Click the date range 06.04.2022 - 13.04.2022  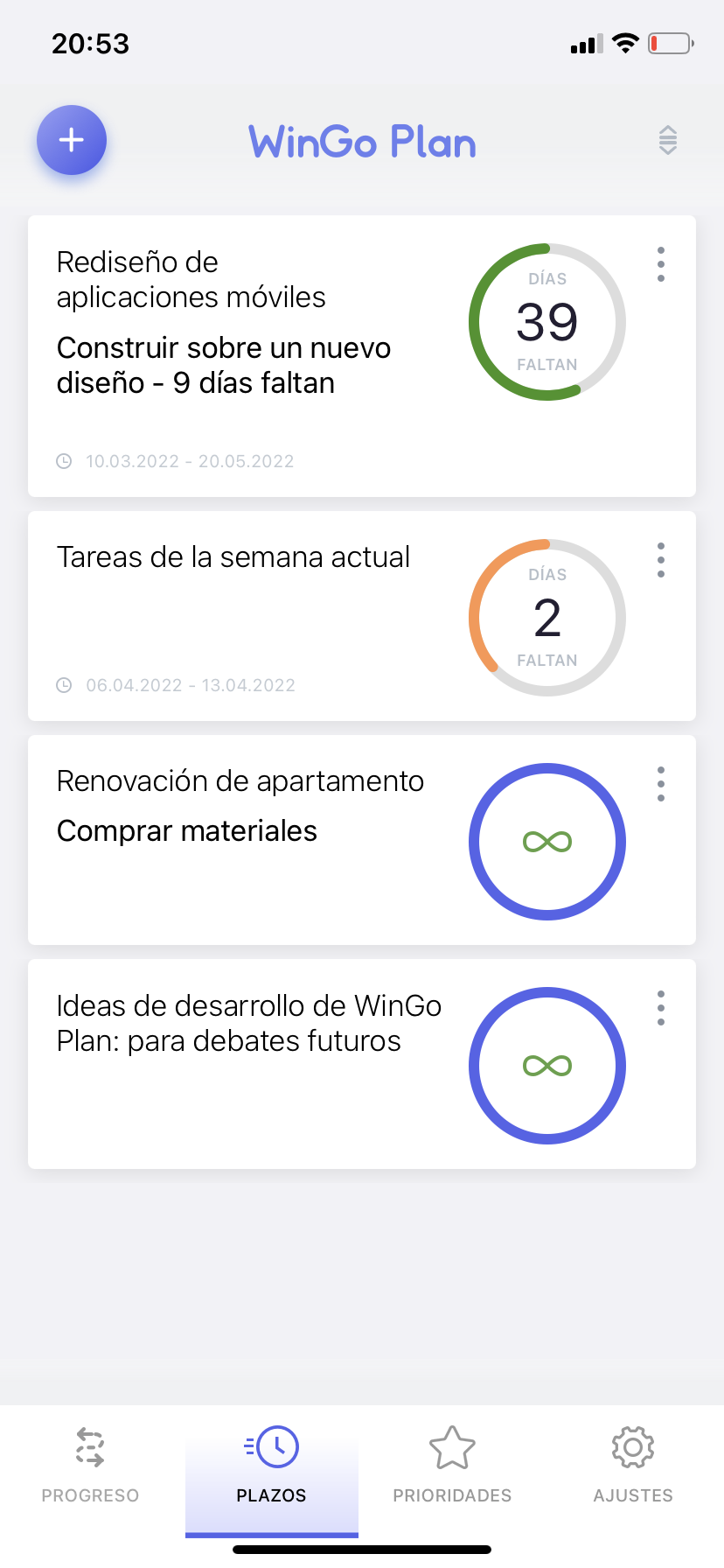pyautogui.click(x=190, y=685)
